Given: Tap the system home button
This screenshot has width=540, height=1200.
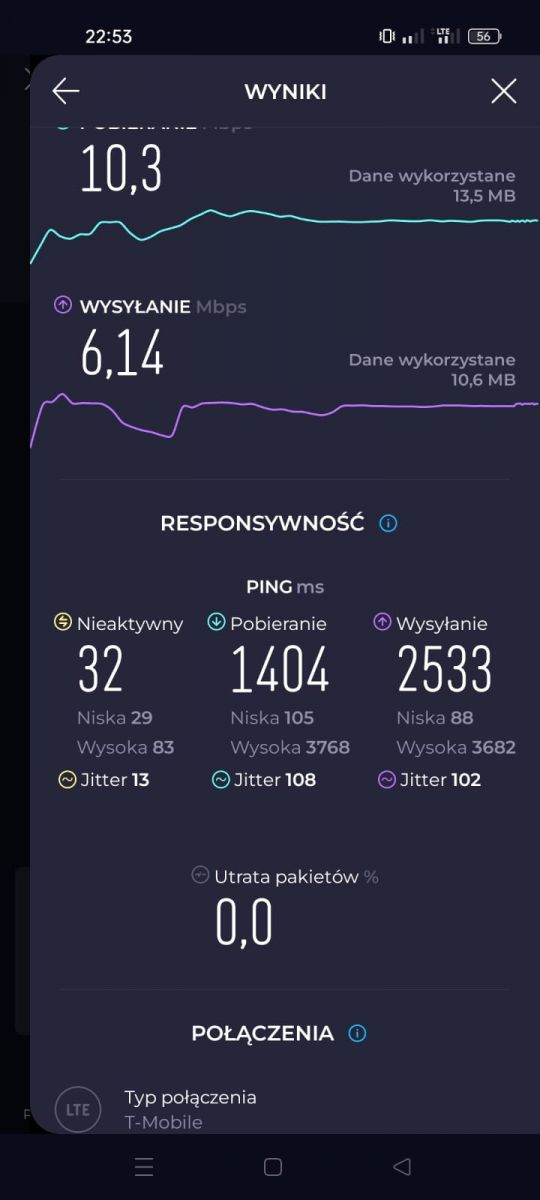Looking at the screenshot, I should pyautogui.click(x=273, y=1166).
